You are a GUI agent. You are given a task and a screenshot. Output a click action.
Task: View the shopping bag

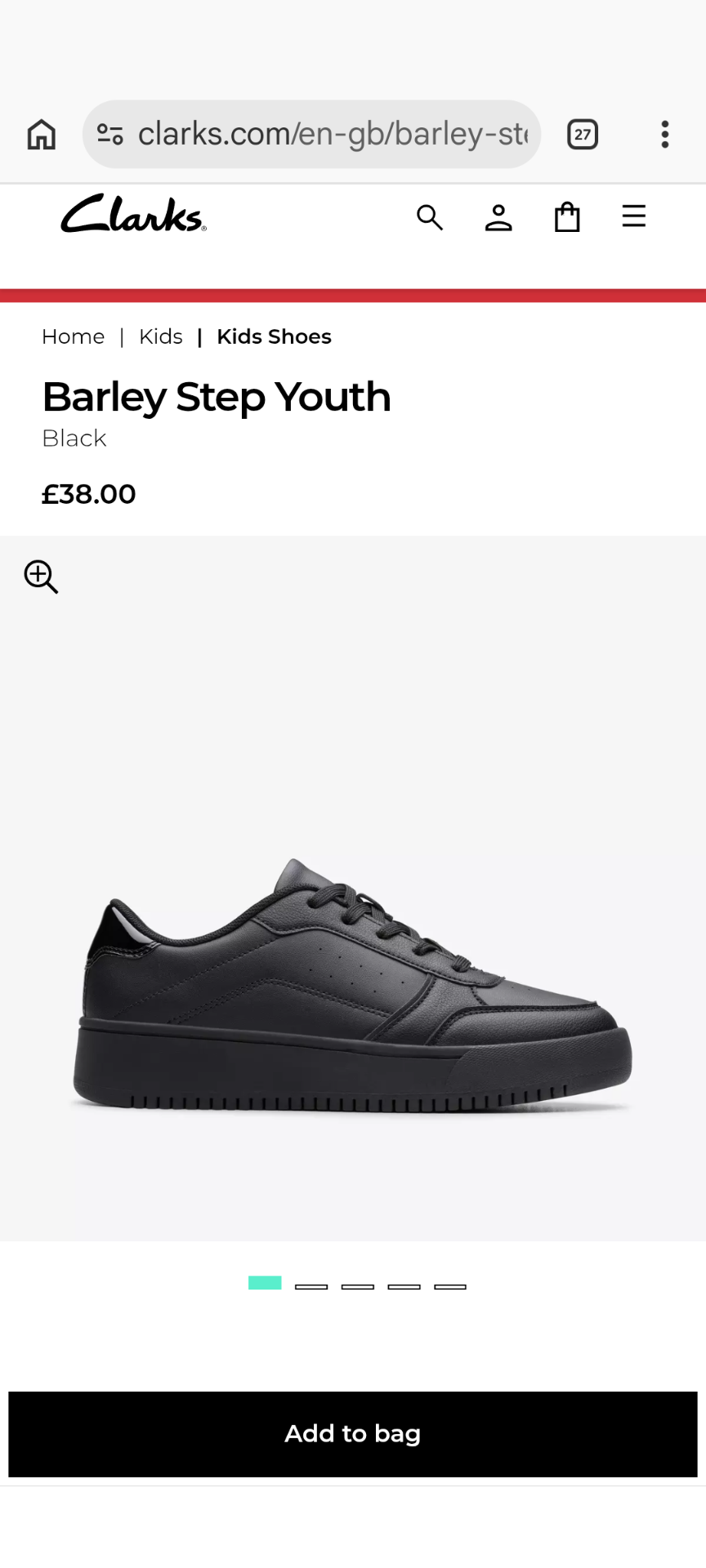567,217
